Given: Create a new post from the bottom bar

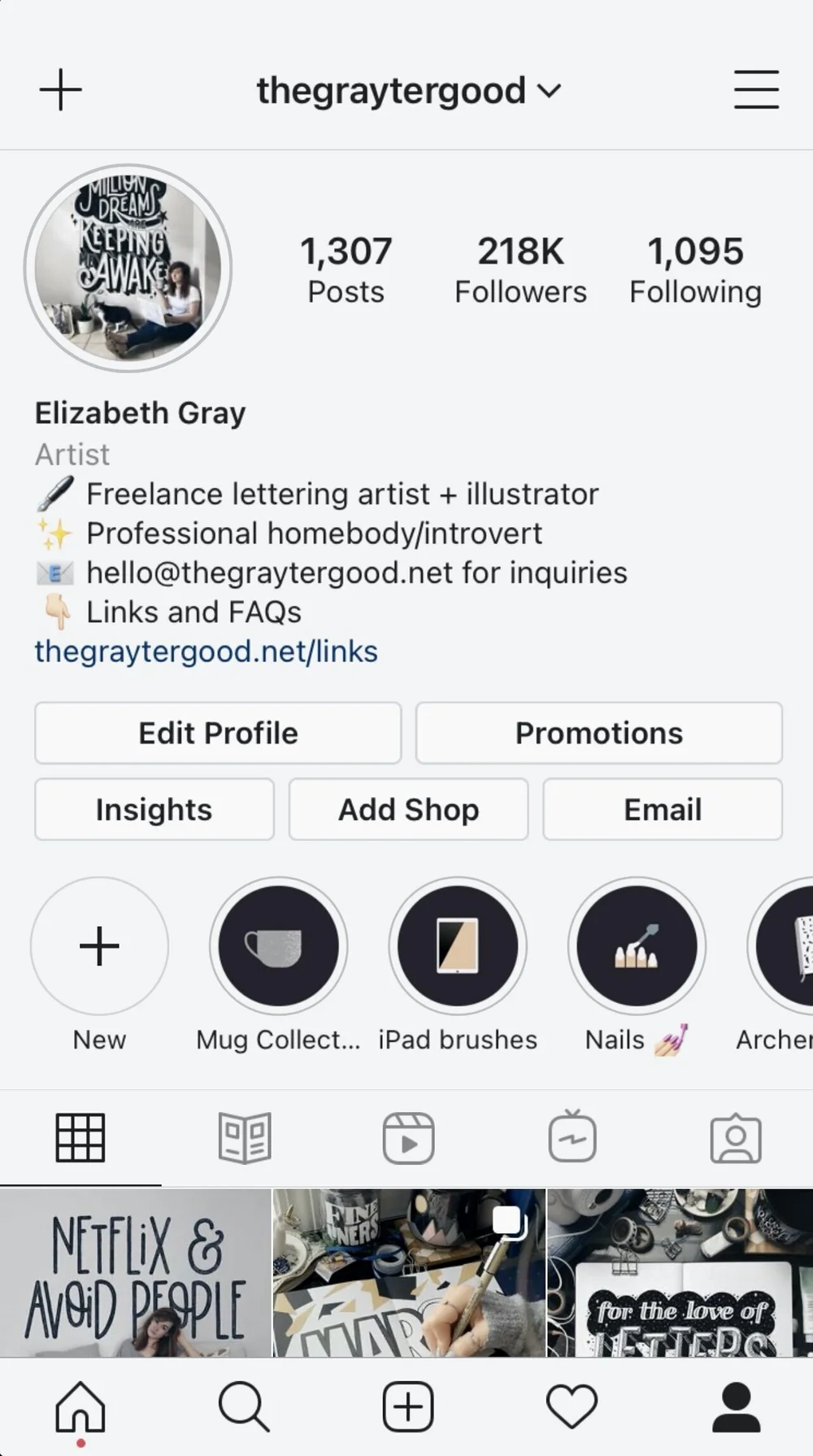Looking at the screenshot, I should 408,1406.
